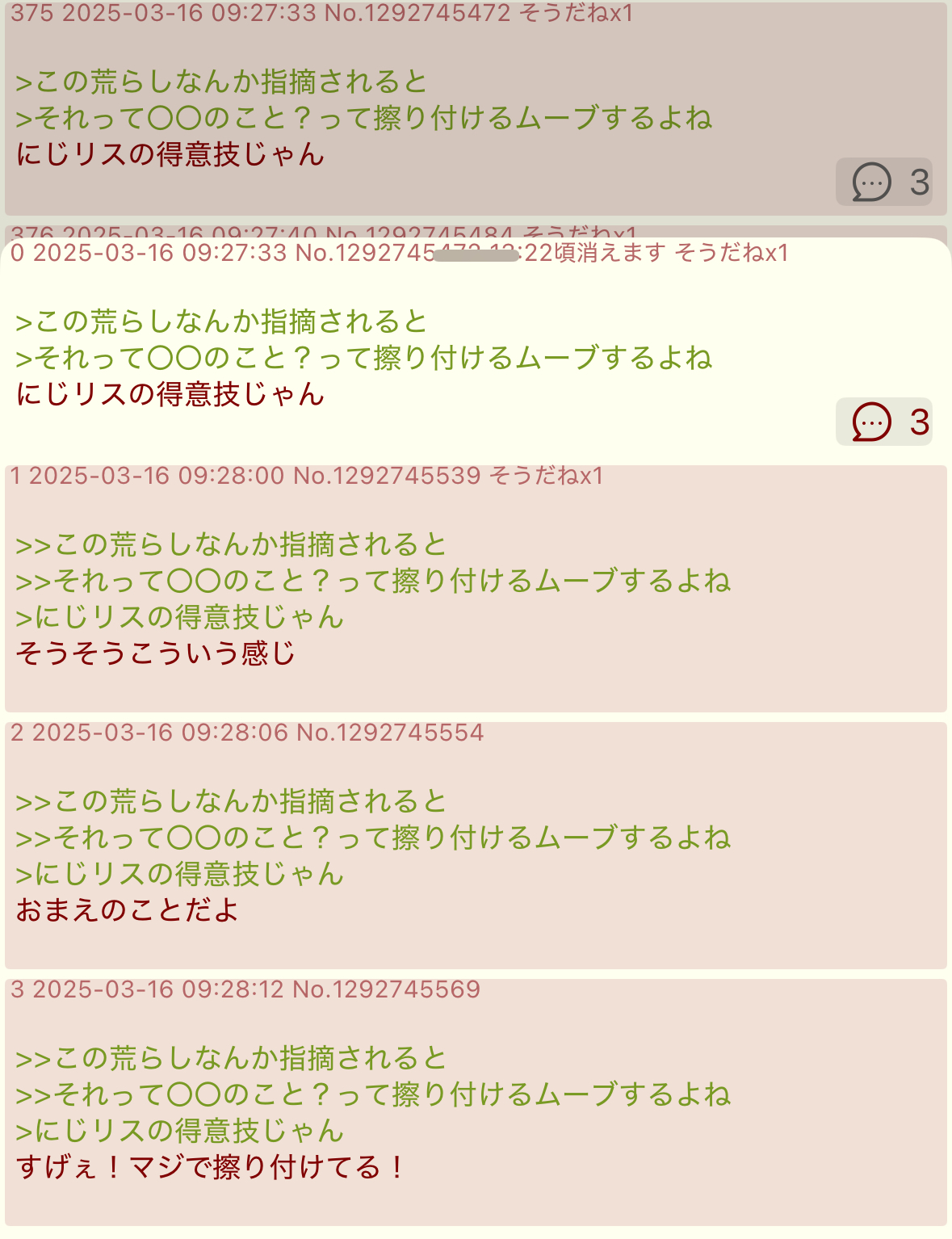Tap そうだねx1 on reply 1
Image resolution: width=952 pixels, height=1239 pixels.
[x=547, y=476]
